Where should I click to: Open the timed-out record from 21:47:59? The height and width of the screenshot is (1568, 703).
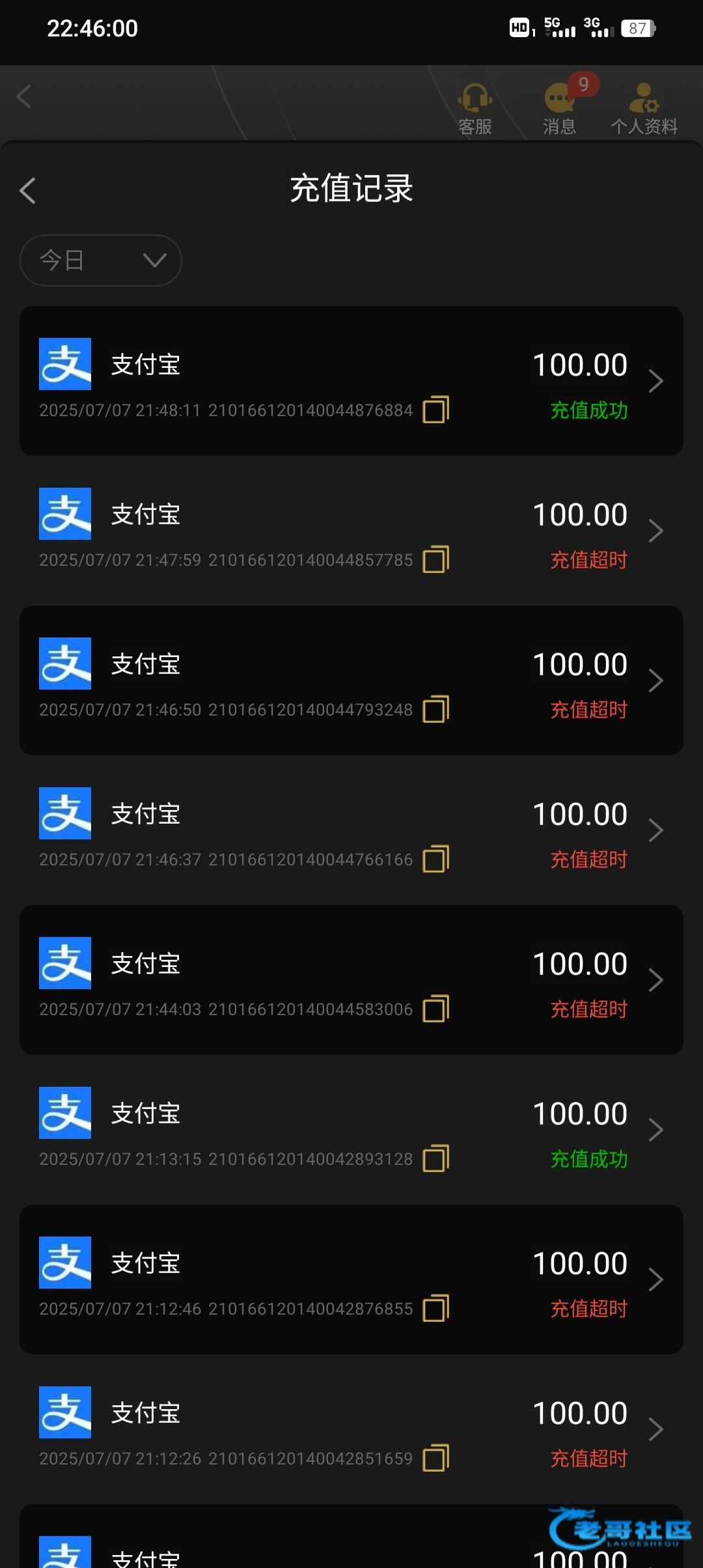click(x=351, y=531)
